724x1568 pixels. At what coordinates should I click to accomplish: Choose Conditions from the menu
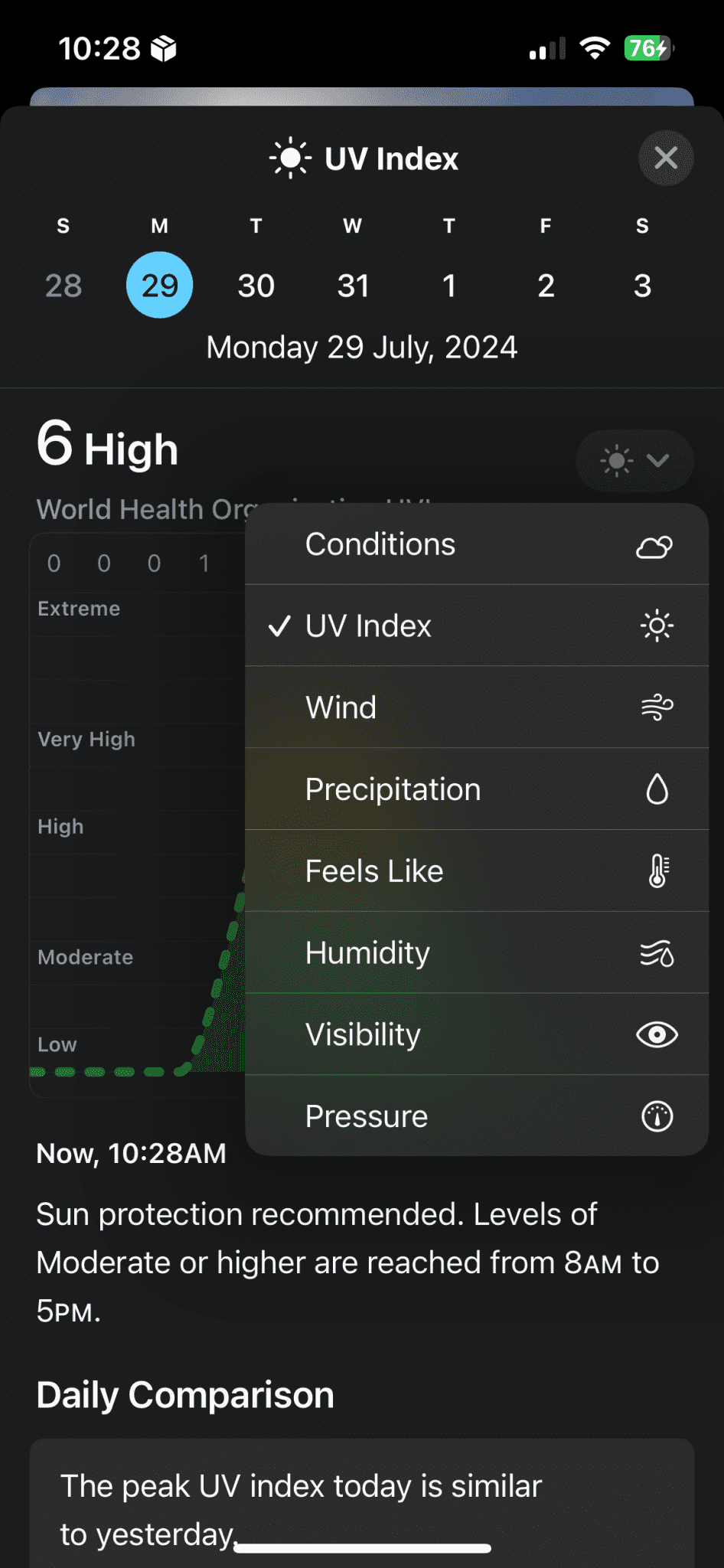click(429, 545)
